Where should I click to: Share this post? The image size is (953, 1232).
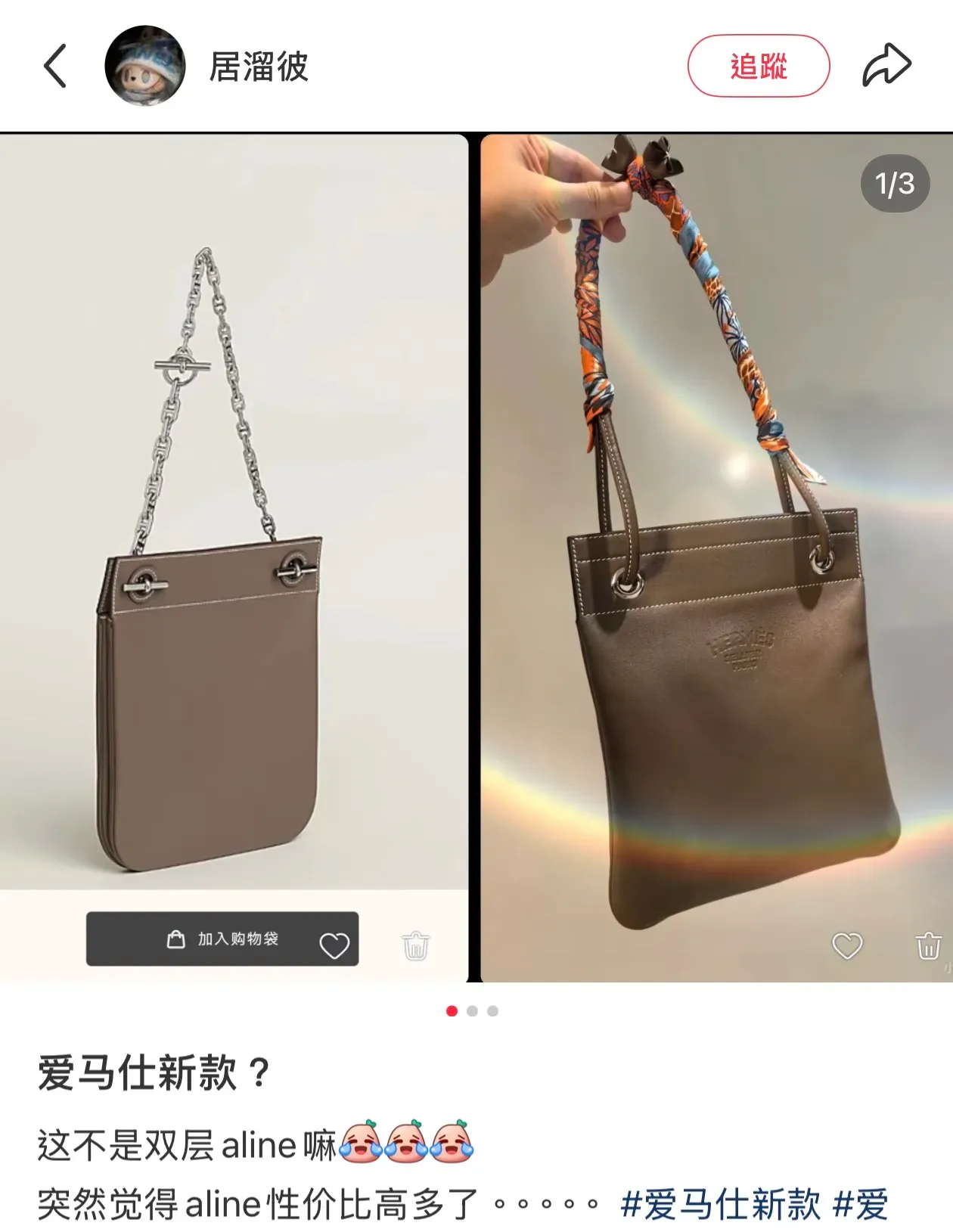pos(886,66)
